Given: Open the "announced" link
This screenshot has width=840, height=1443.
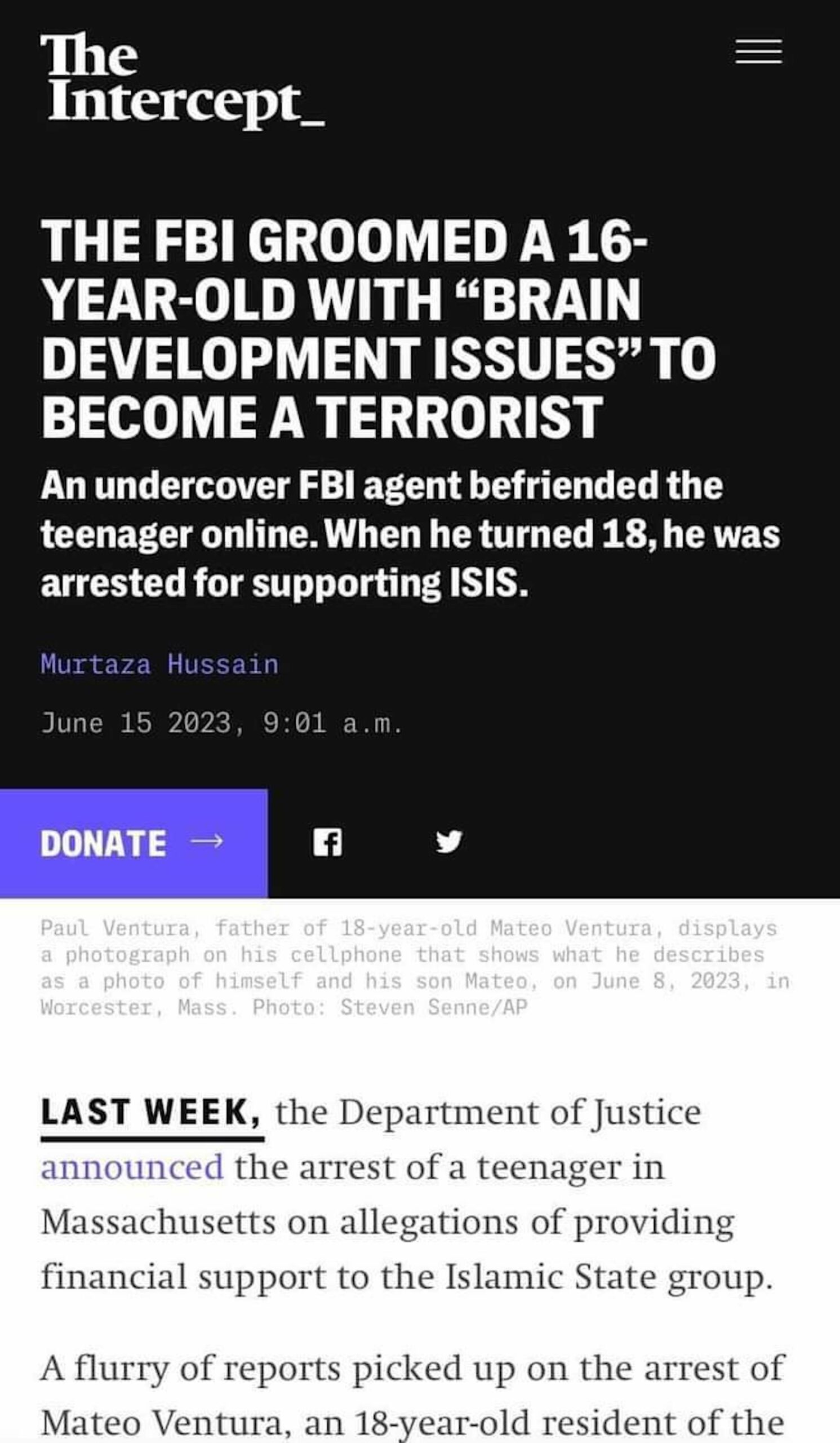Looking at the screenshot, I should (132, 1166).
